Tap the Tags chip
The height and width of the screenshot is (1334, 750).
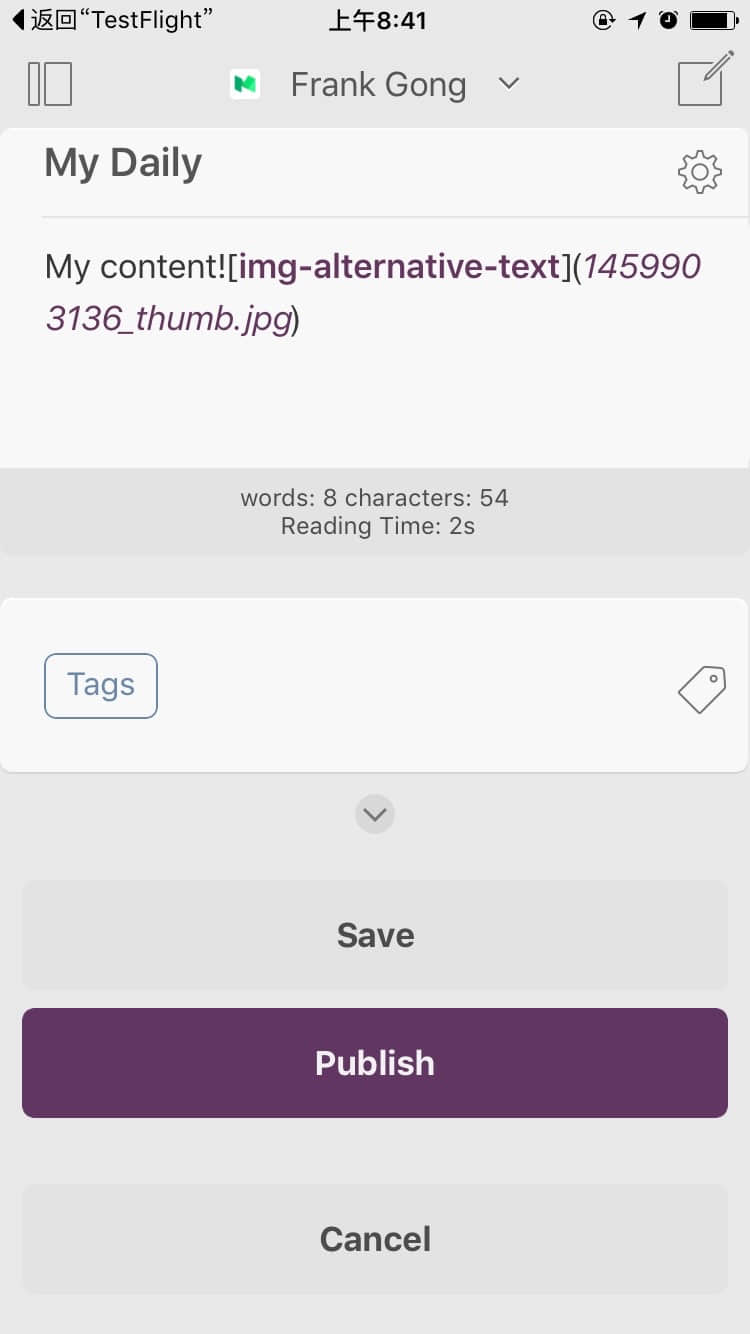tap(101, 686)
